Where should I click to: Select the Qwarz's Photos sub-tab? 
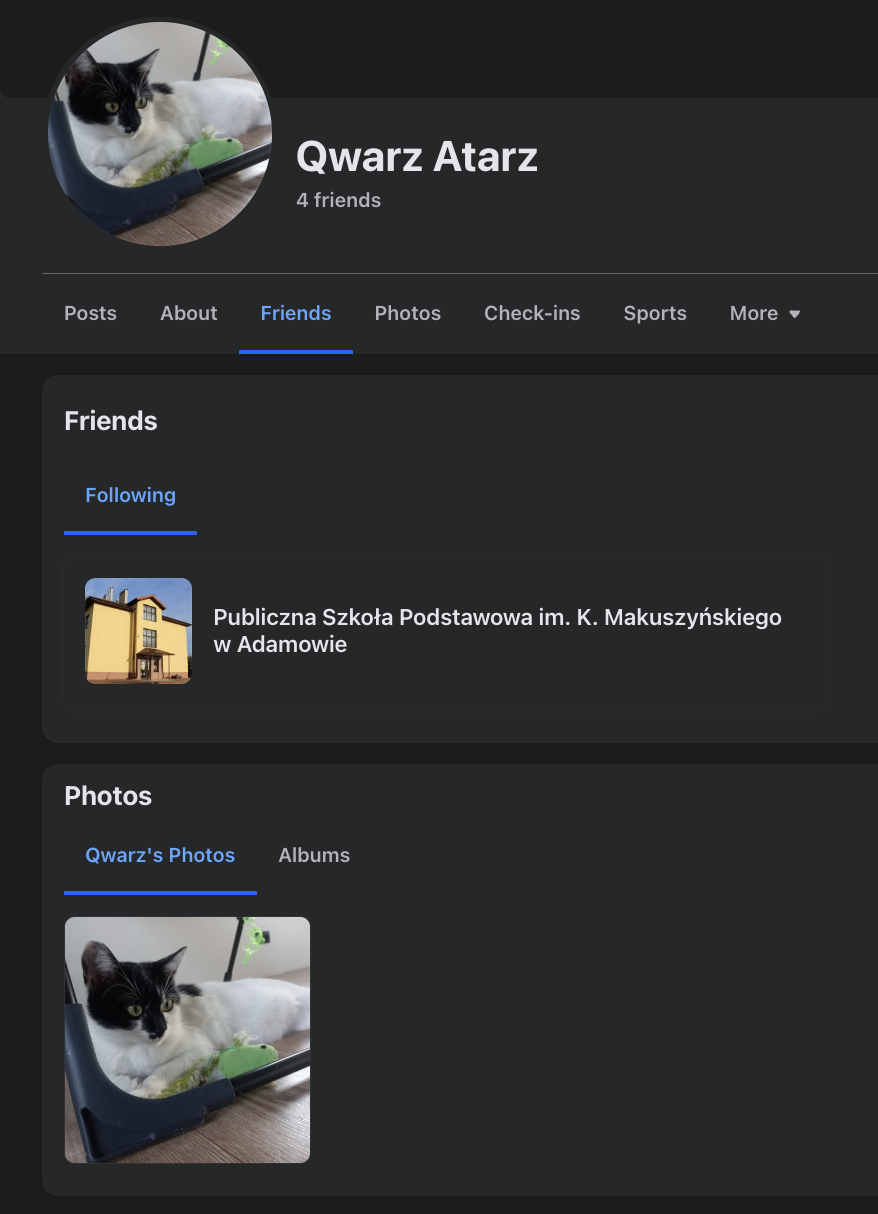point(160,855)
